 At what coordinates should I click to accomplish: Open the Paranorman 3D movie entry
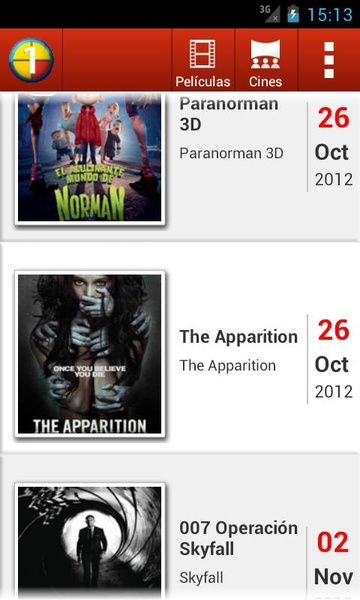coord(180,166)
